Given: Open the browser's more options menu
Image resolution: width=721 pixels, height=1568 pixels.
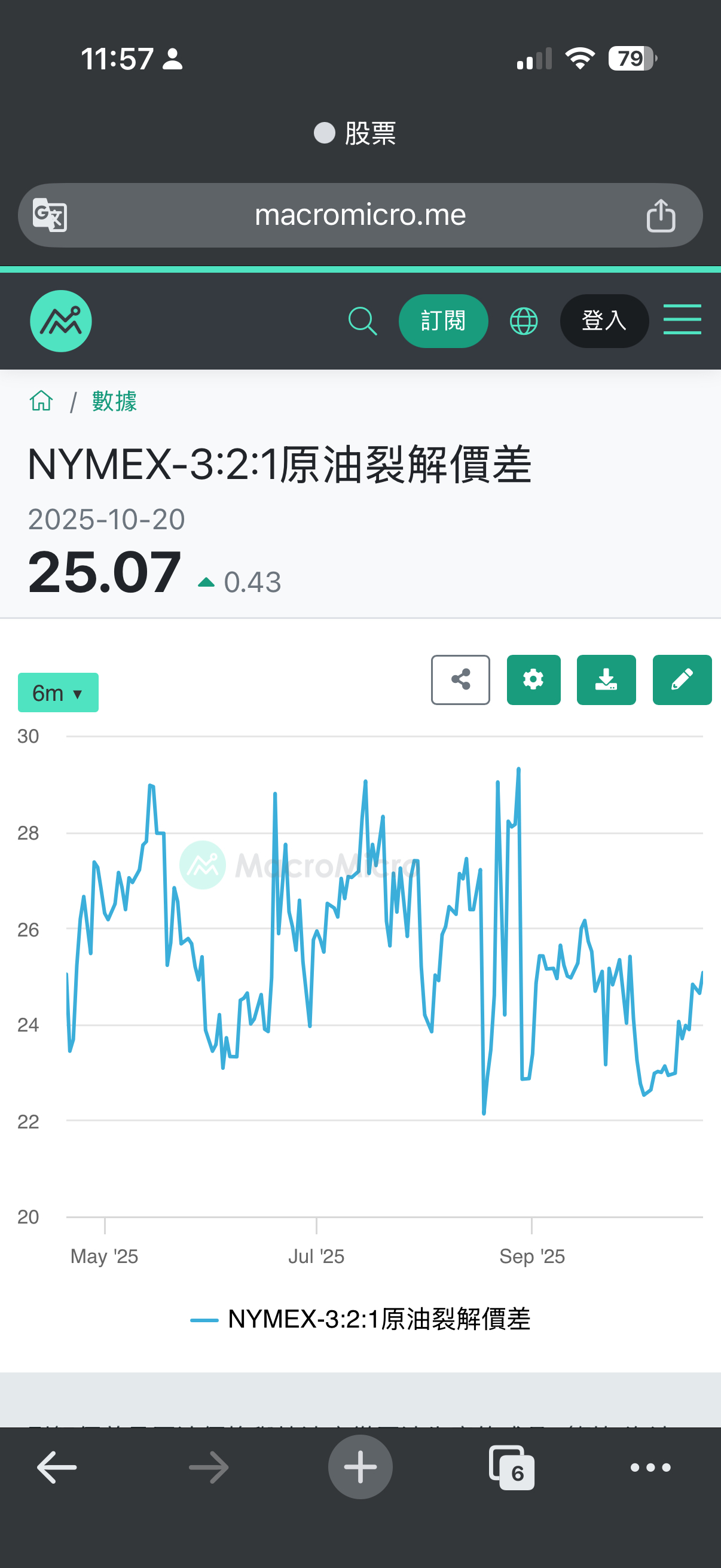Looking at the screenshot, I should 650,1468.
